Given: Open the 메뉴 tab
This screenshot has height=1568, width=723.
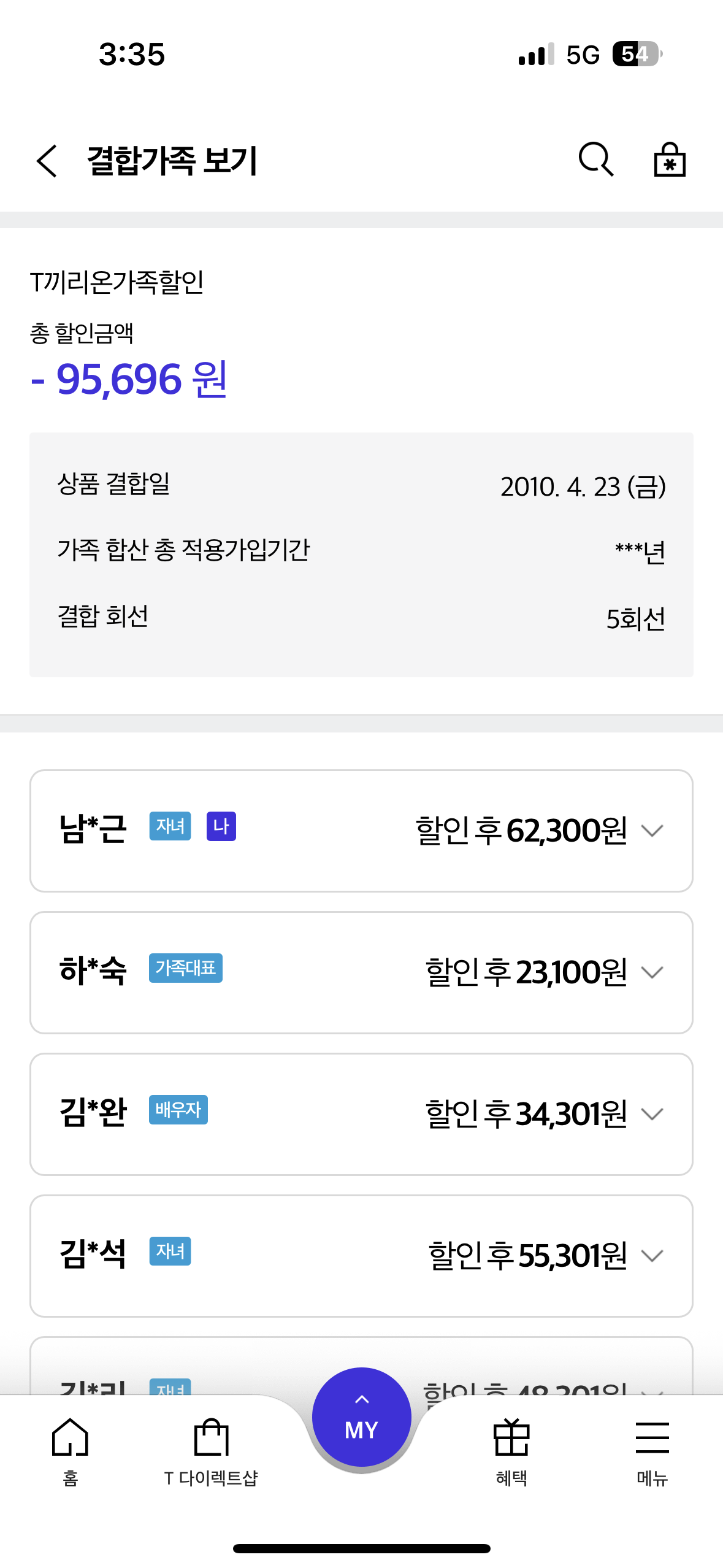Looking at the screenshot, I should click(x=652, y=1451).
